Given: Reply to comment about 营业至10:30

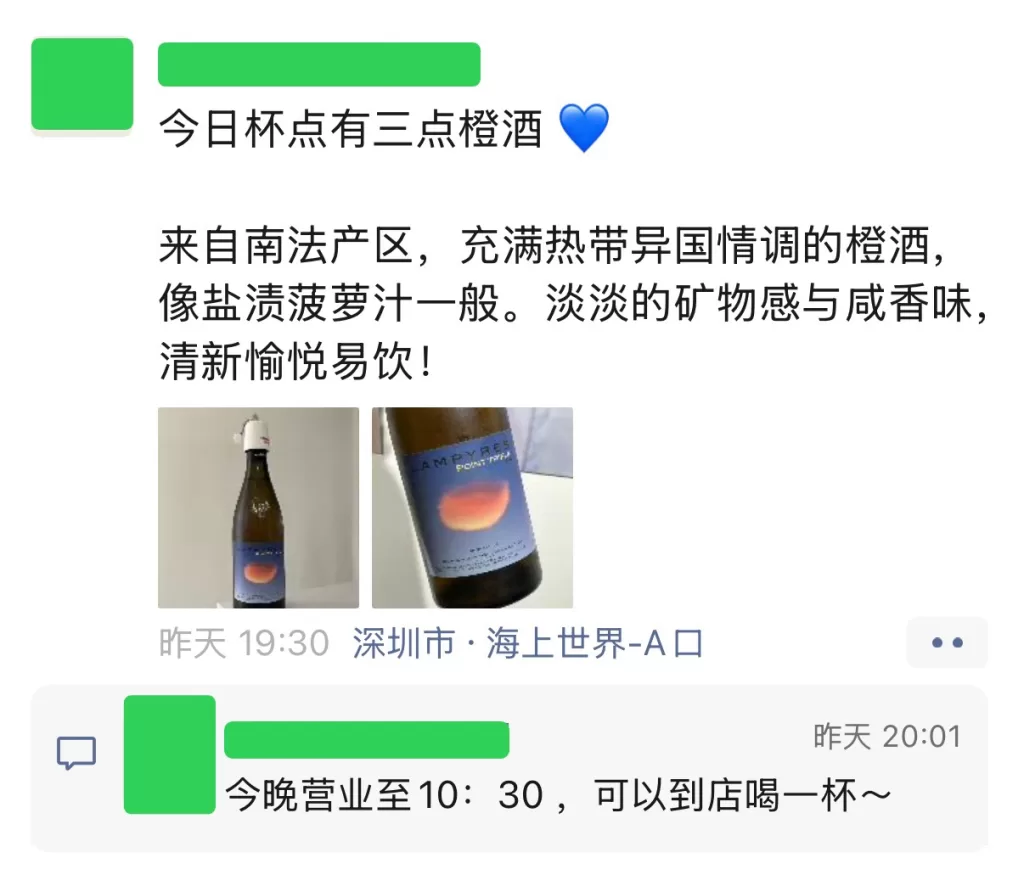Looking at the screenshot, I should pyautogui.click(x=556, y=796).
